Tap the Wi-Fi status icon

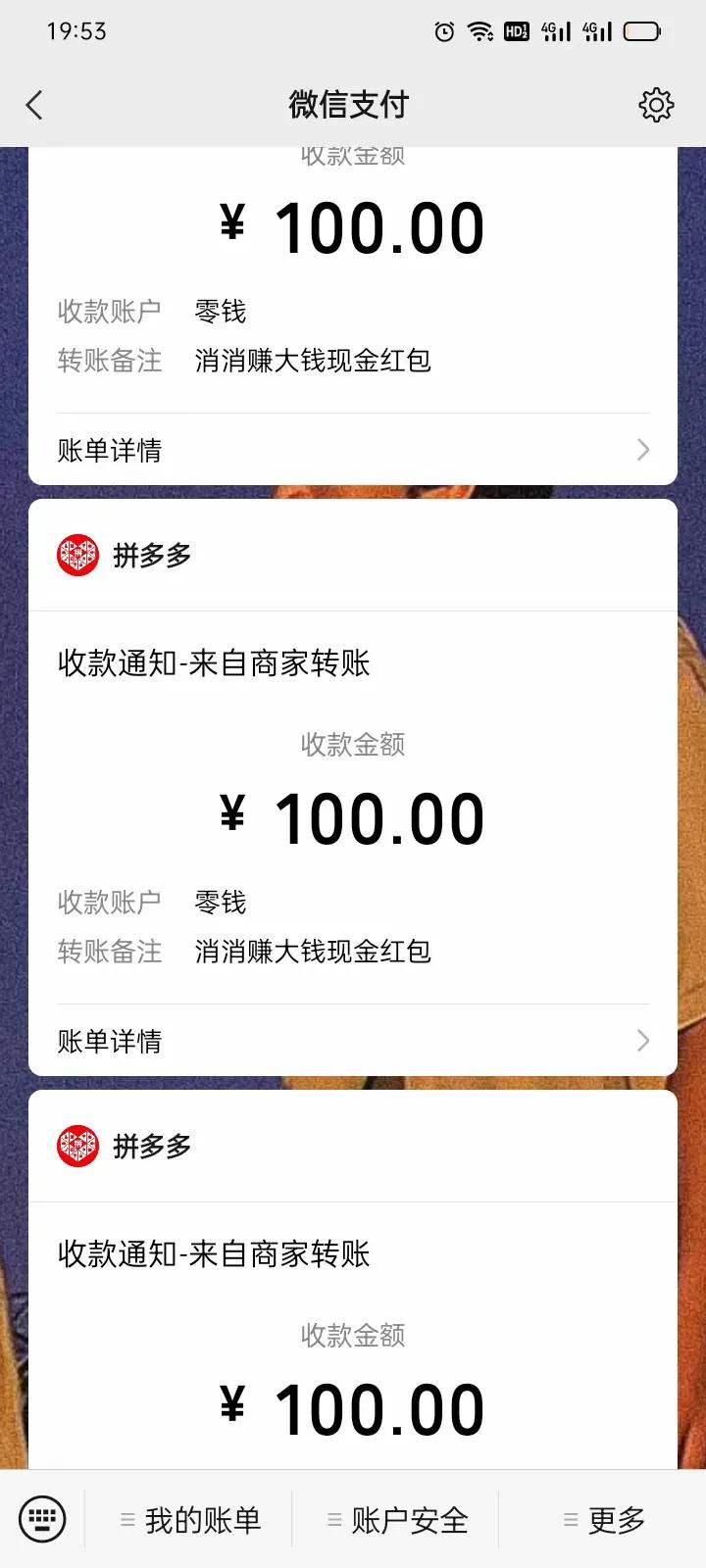(479, 31)
